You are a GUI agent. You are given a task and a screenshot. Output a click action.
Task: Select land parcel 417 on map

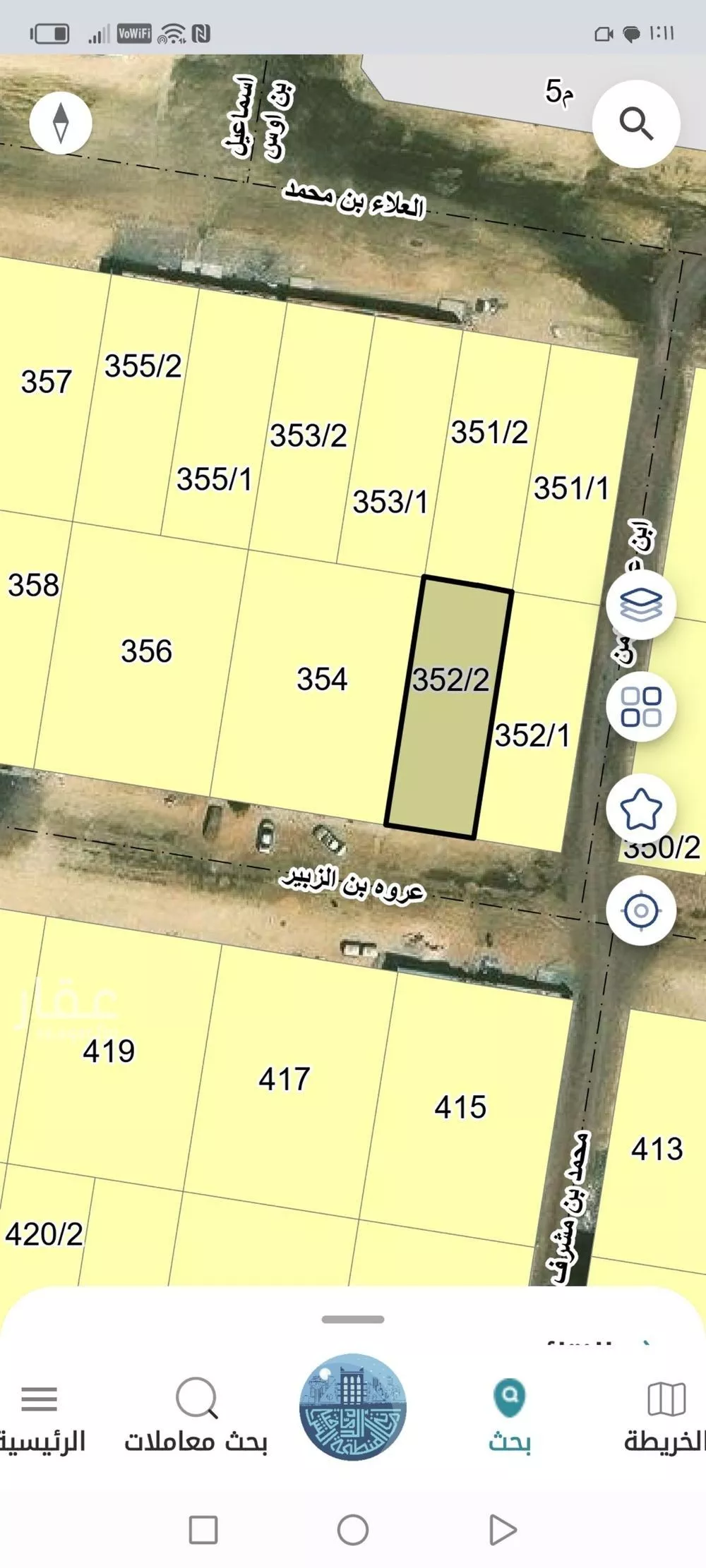tap(284, 1079)
